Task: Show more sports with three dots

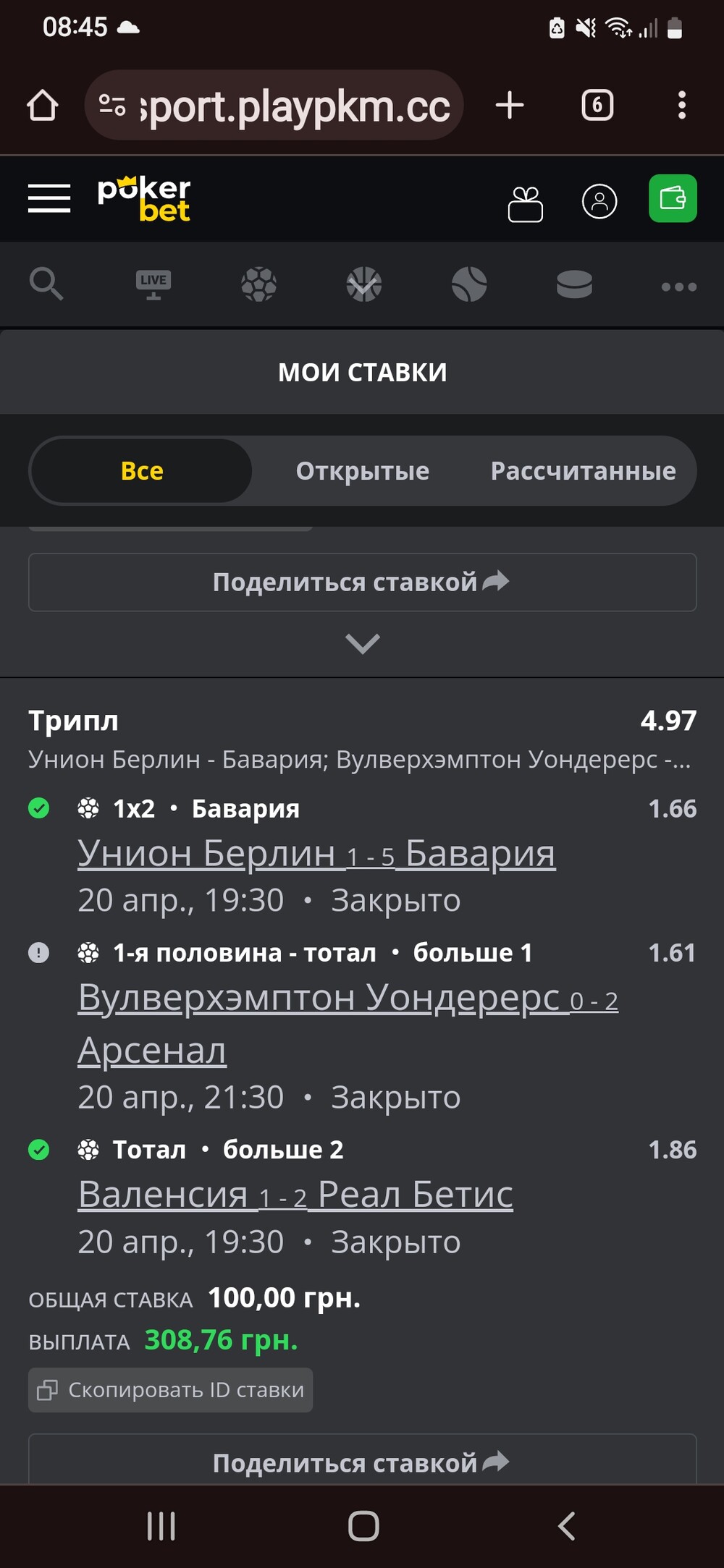Action: click(x=679, y=287)
